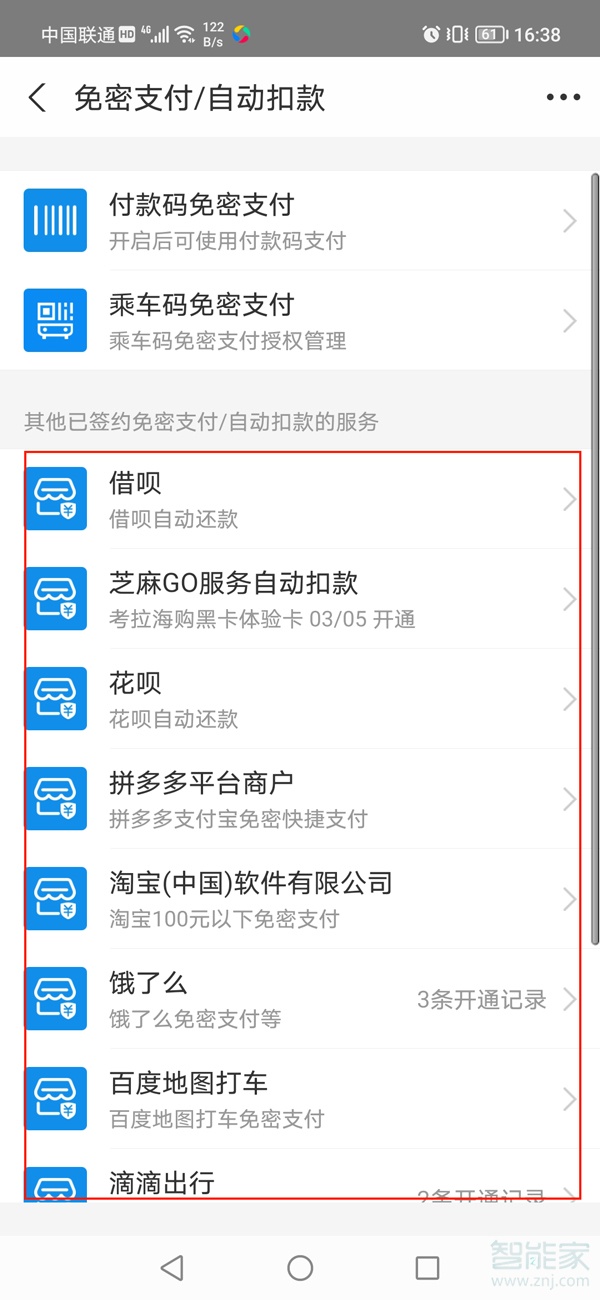Open 饿了么 password-free payment records
The width and height of the screenshot is (600, 1300).
click(300, 999)
